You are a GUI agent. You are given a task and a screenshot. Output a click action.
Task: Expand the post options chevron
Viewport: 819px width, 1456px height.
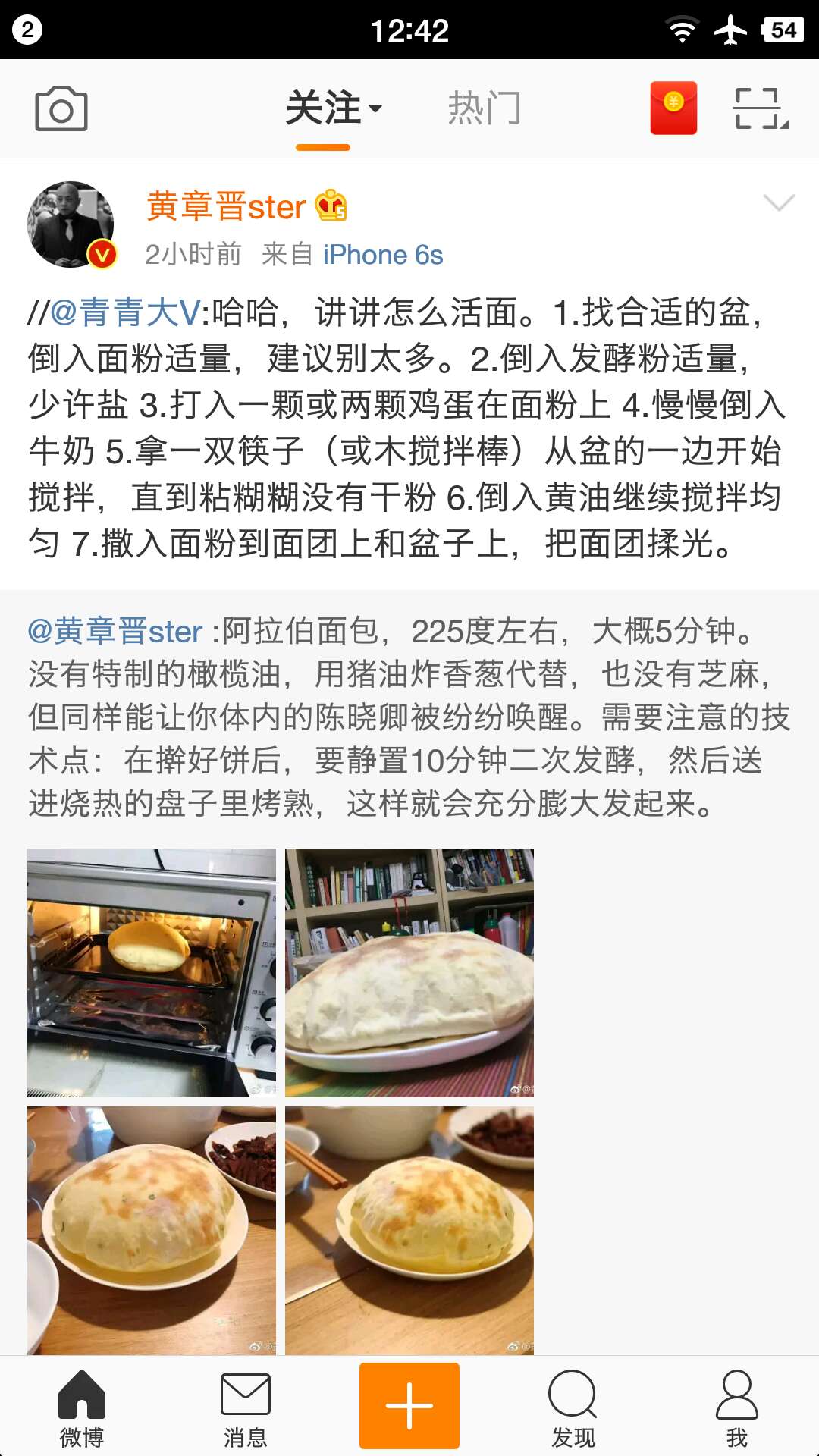(779, 202)
